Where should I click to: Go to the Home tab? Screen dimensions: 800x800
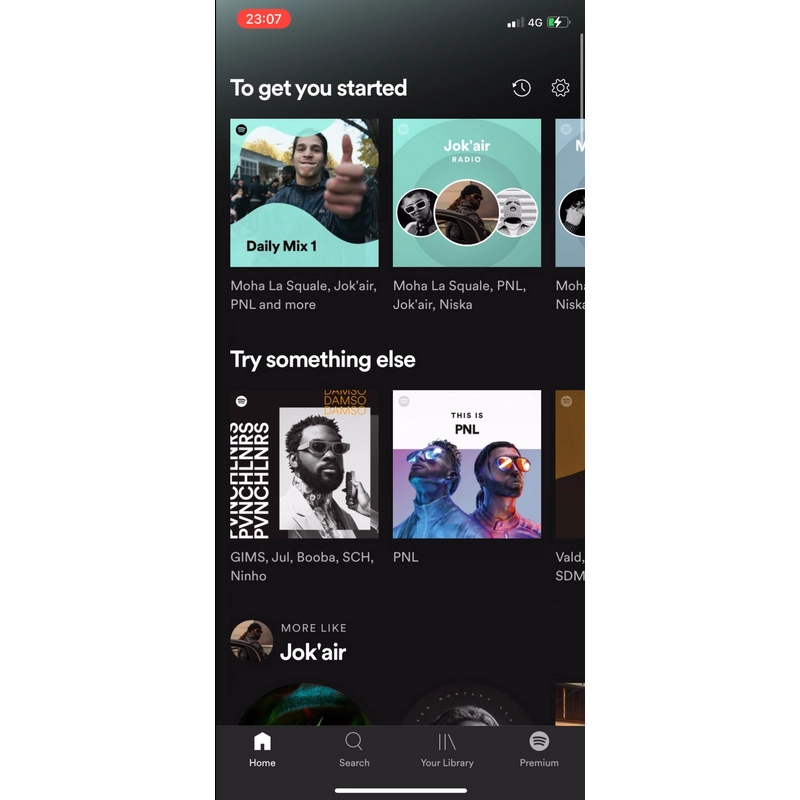[262, 749]
